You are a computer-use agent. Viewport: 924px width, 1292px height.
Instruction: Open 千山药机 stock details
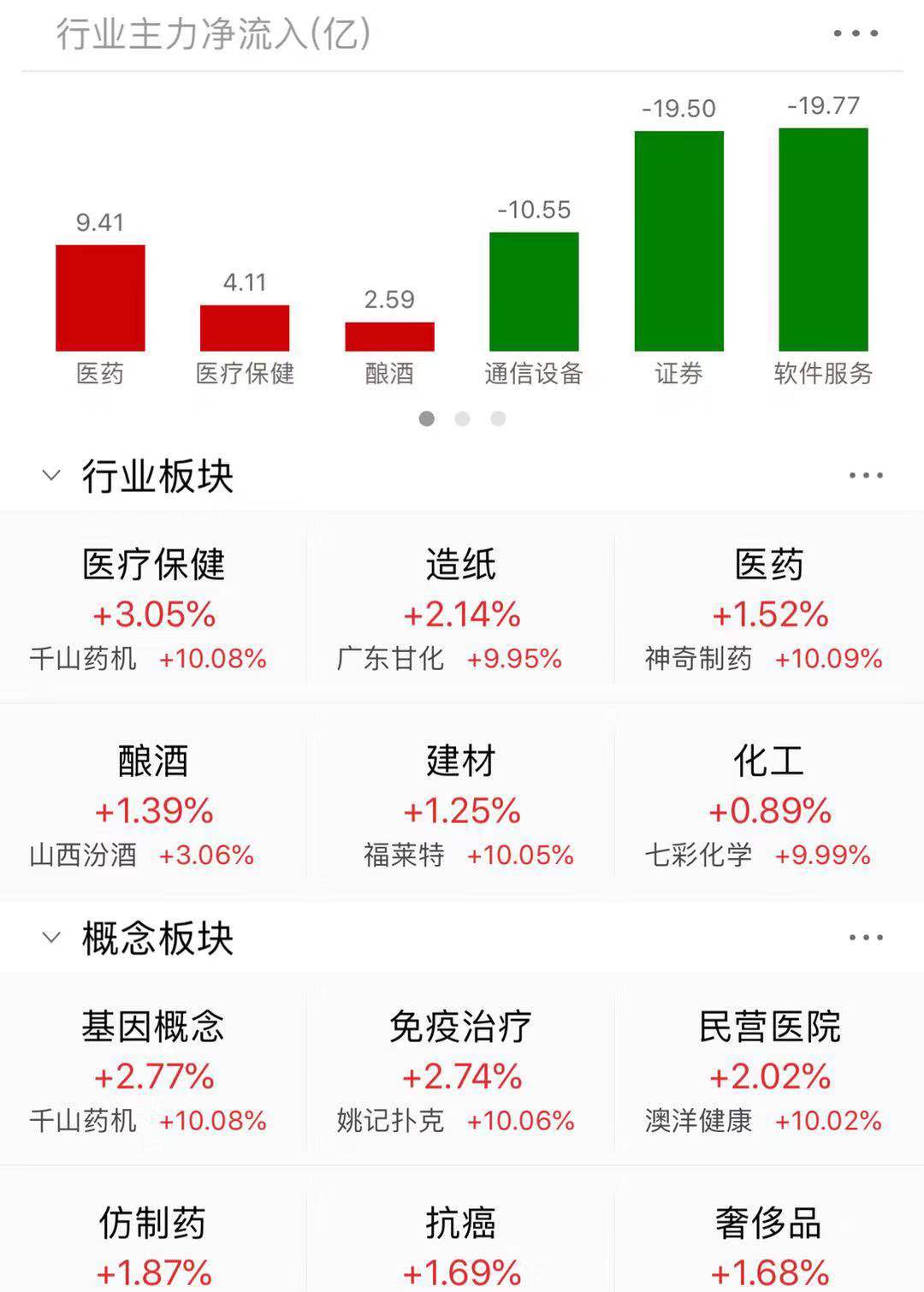click(80, 660)
